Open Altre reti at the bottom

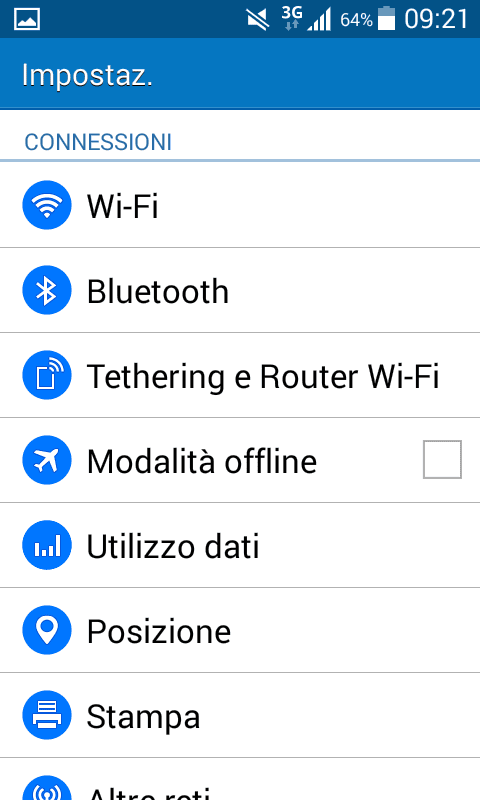[x=240, y=780]
